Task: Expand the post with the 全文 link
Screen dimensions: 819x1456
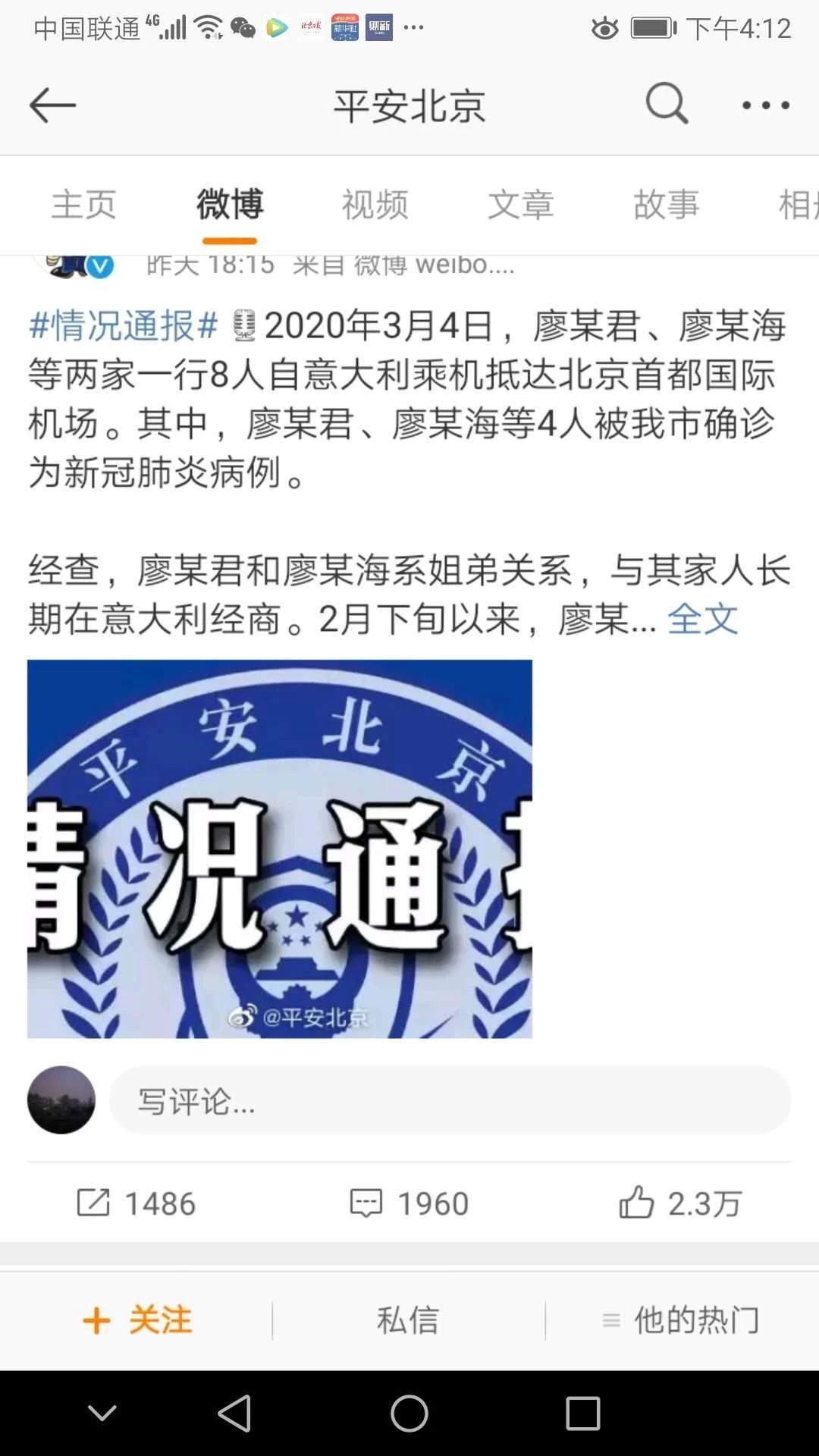Action: pyautogui.click(x=701, y=620)
